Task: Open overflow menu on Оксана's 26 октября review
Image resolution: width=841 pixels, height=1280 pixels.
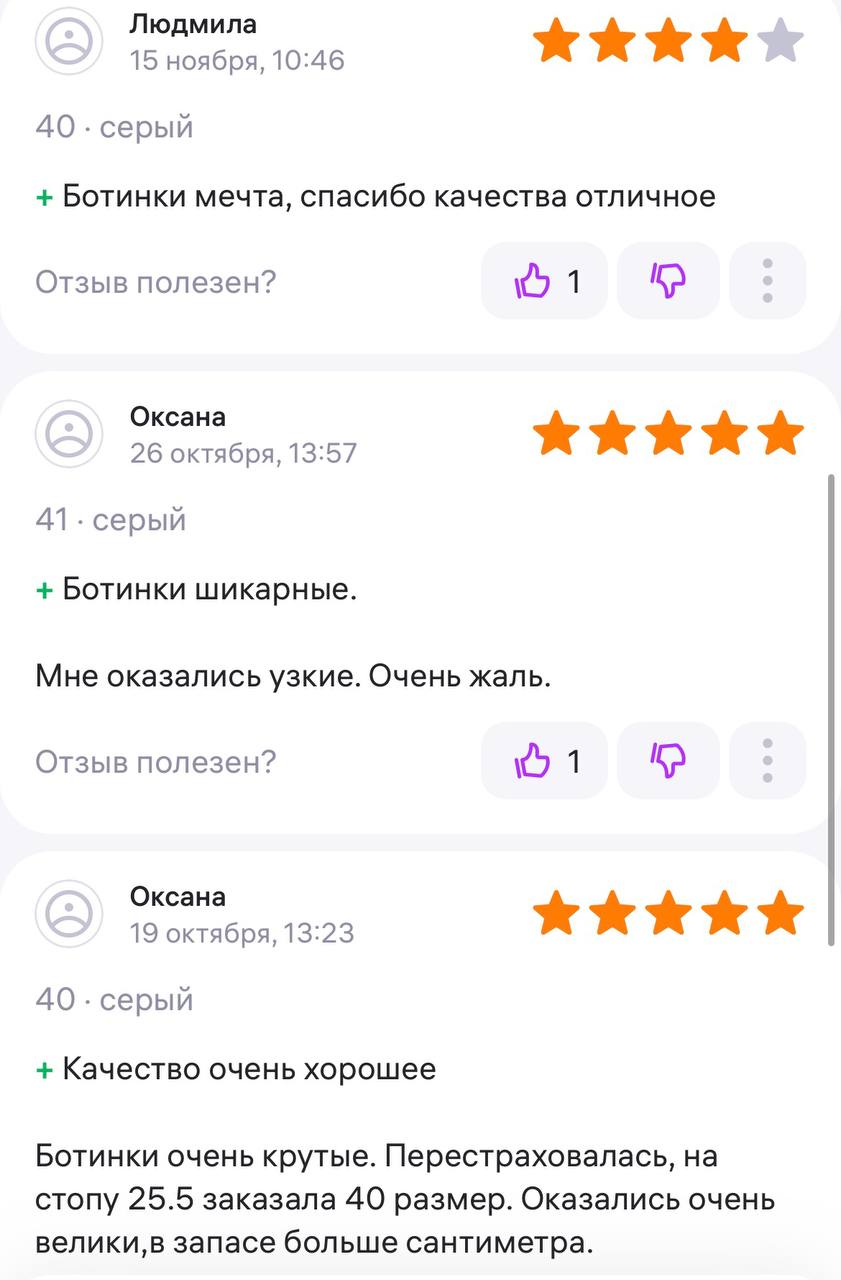Action: pos(767,761)
